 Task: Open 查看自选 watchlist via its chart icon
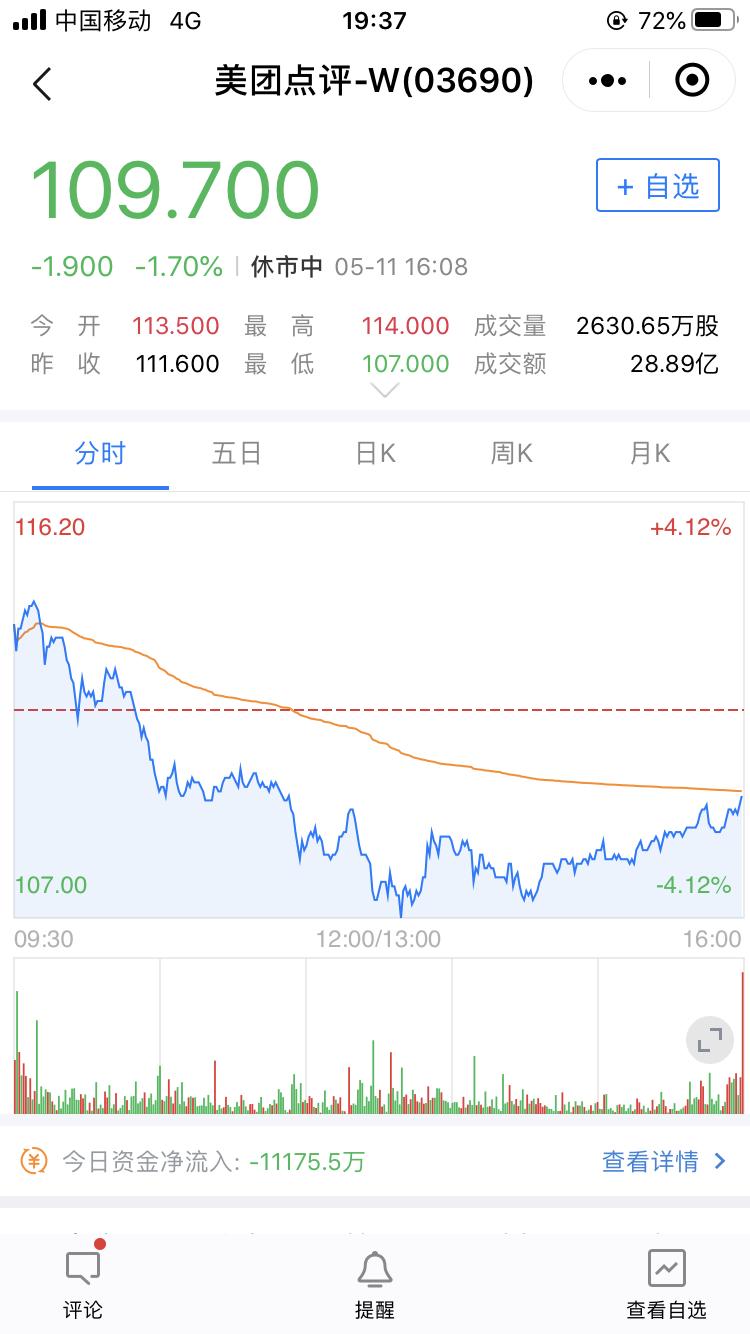coord(667,1283)
